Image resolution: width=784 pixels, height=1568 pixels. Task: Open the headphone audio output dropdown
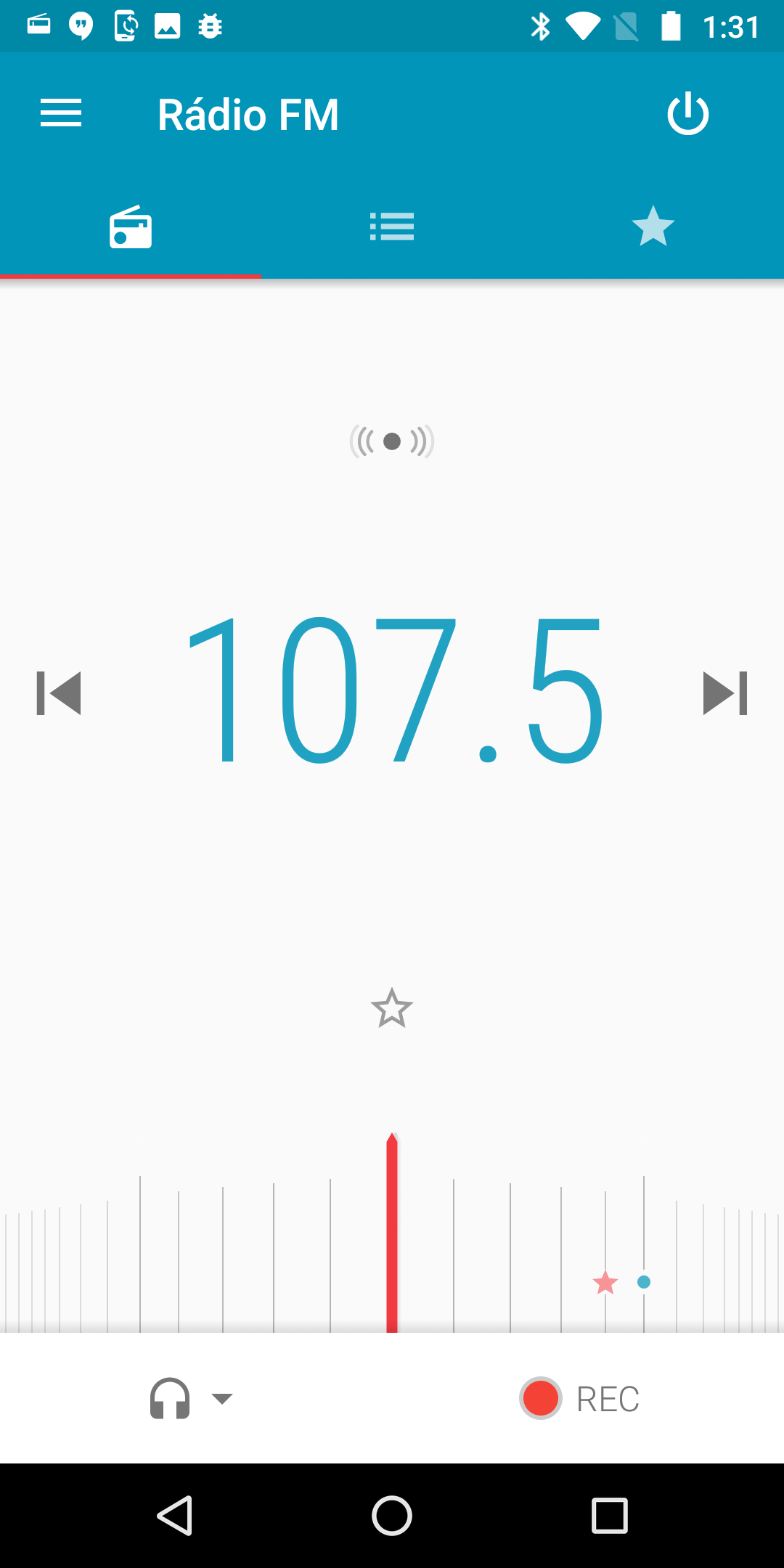(191, 1398)
